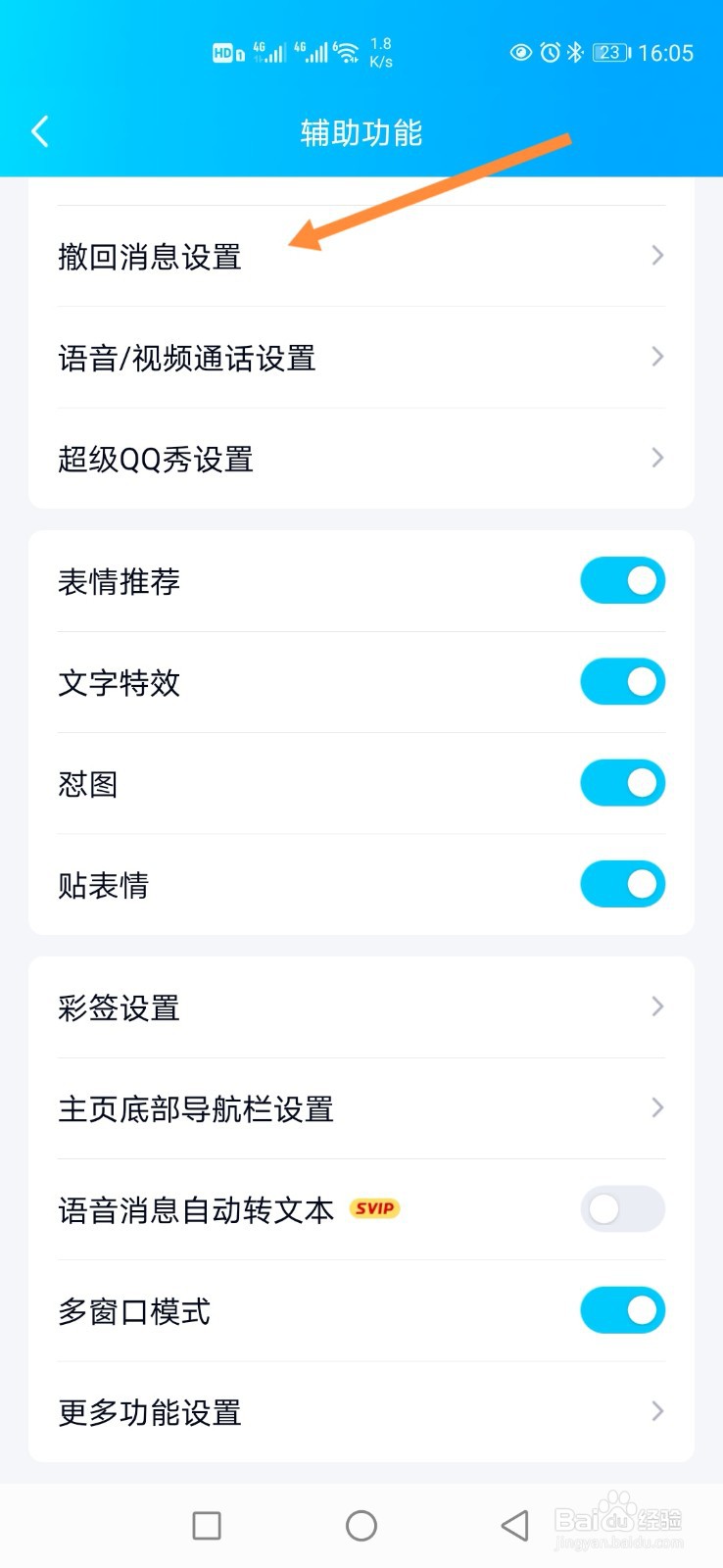
Task: Disable the 文字特效 toggle
Action: [622, 682]
